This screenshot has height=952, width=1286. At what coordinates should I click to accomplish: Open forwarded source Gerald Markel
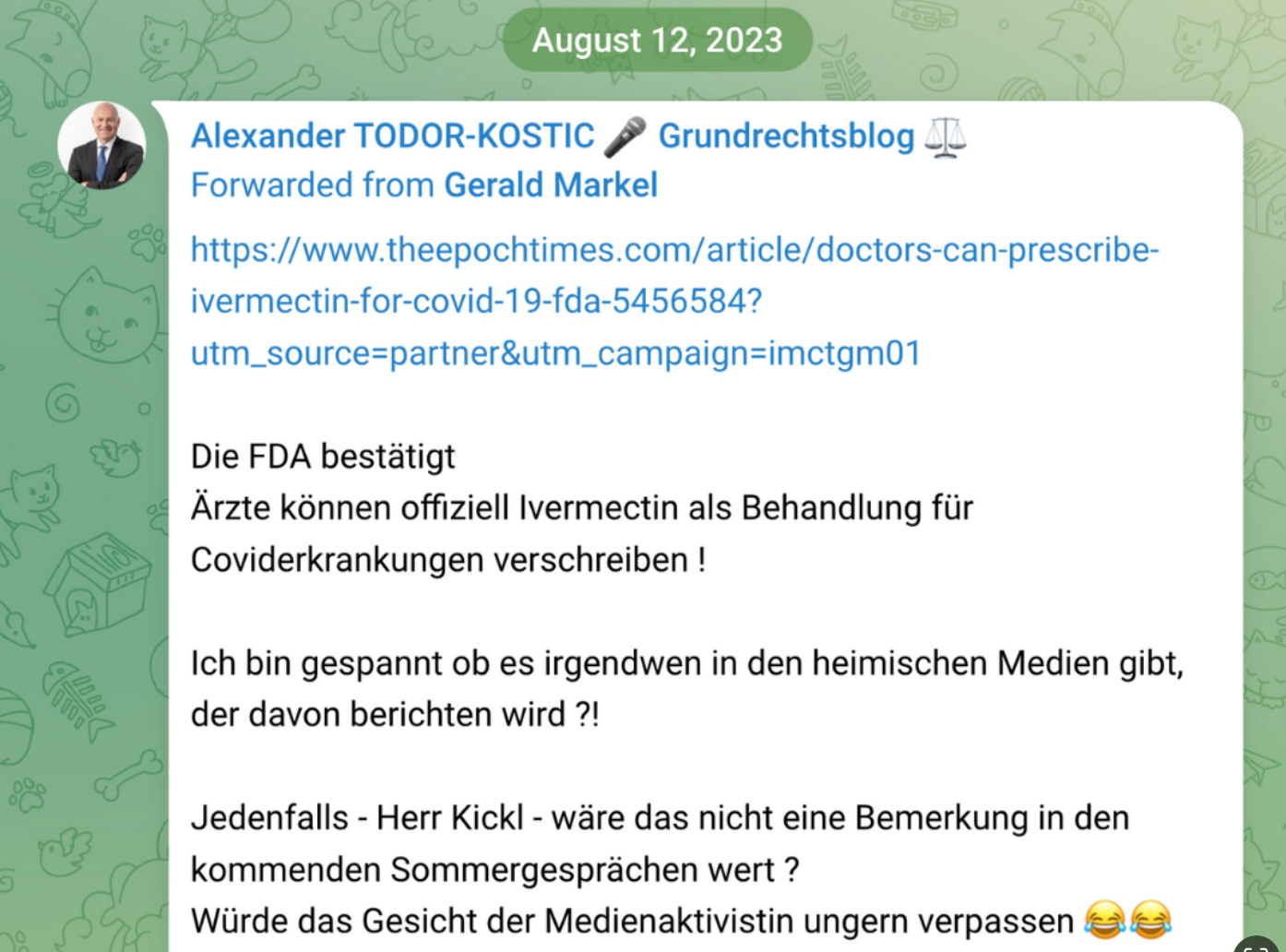coord(551,185)
